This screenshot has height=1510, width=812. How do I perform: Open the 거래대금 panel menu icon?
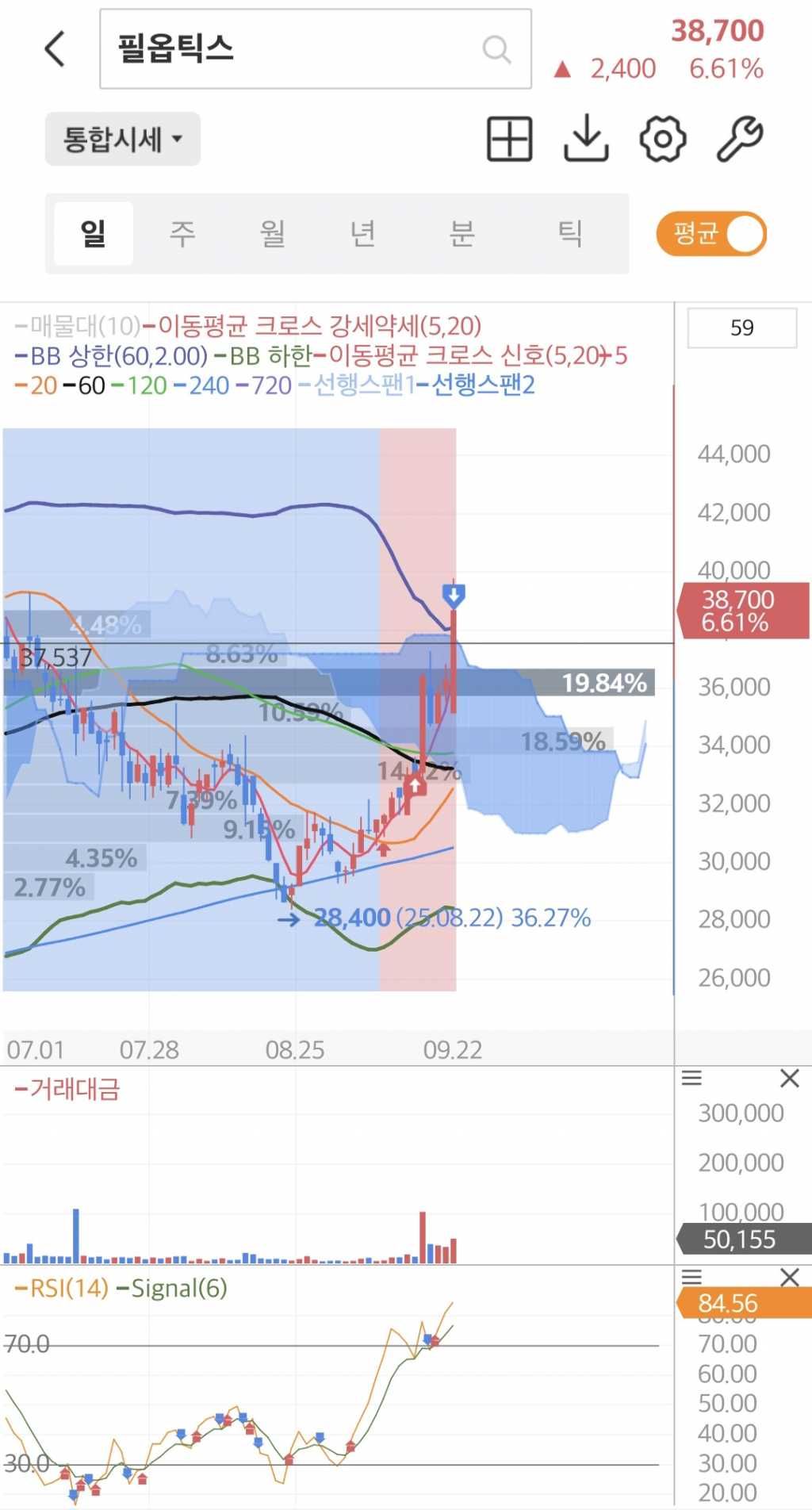tap(692, 1078)
